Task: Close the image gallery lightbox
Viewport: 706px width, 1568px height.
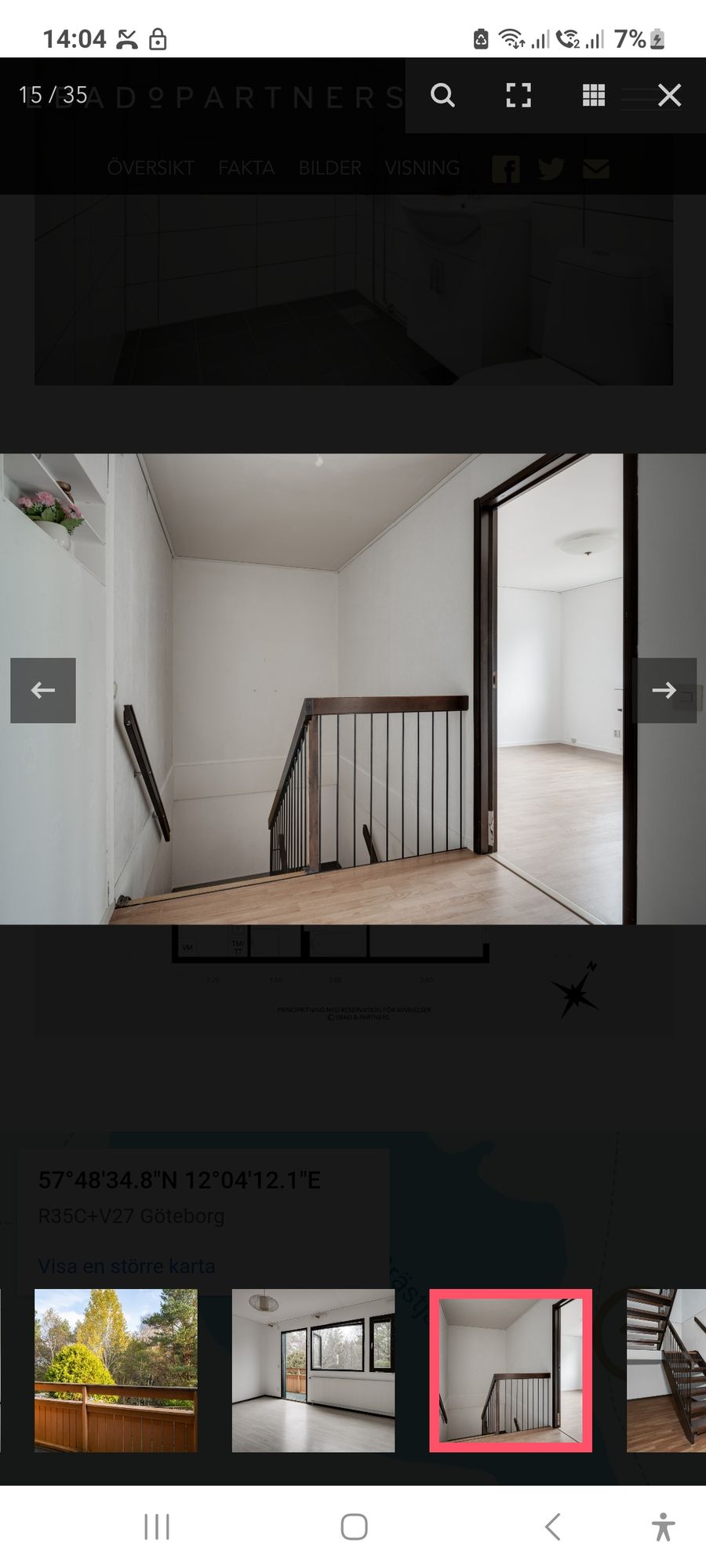Action: tap(669, 96)
